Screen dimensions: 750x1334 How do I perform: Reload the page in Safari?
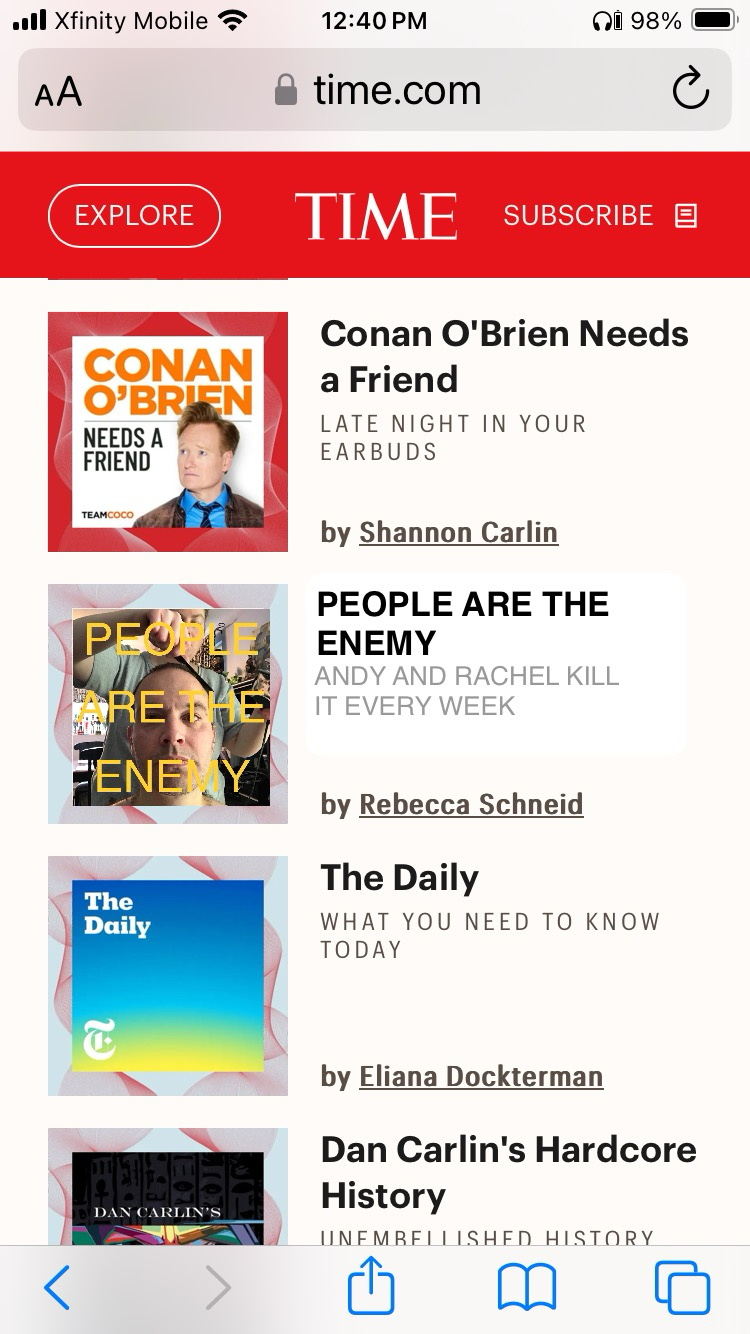pyautogui.click(x=690, y=91)
